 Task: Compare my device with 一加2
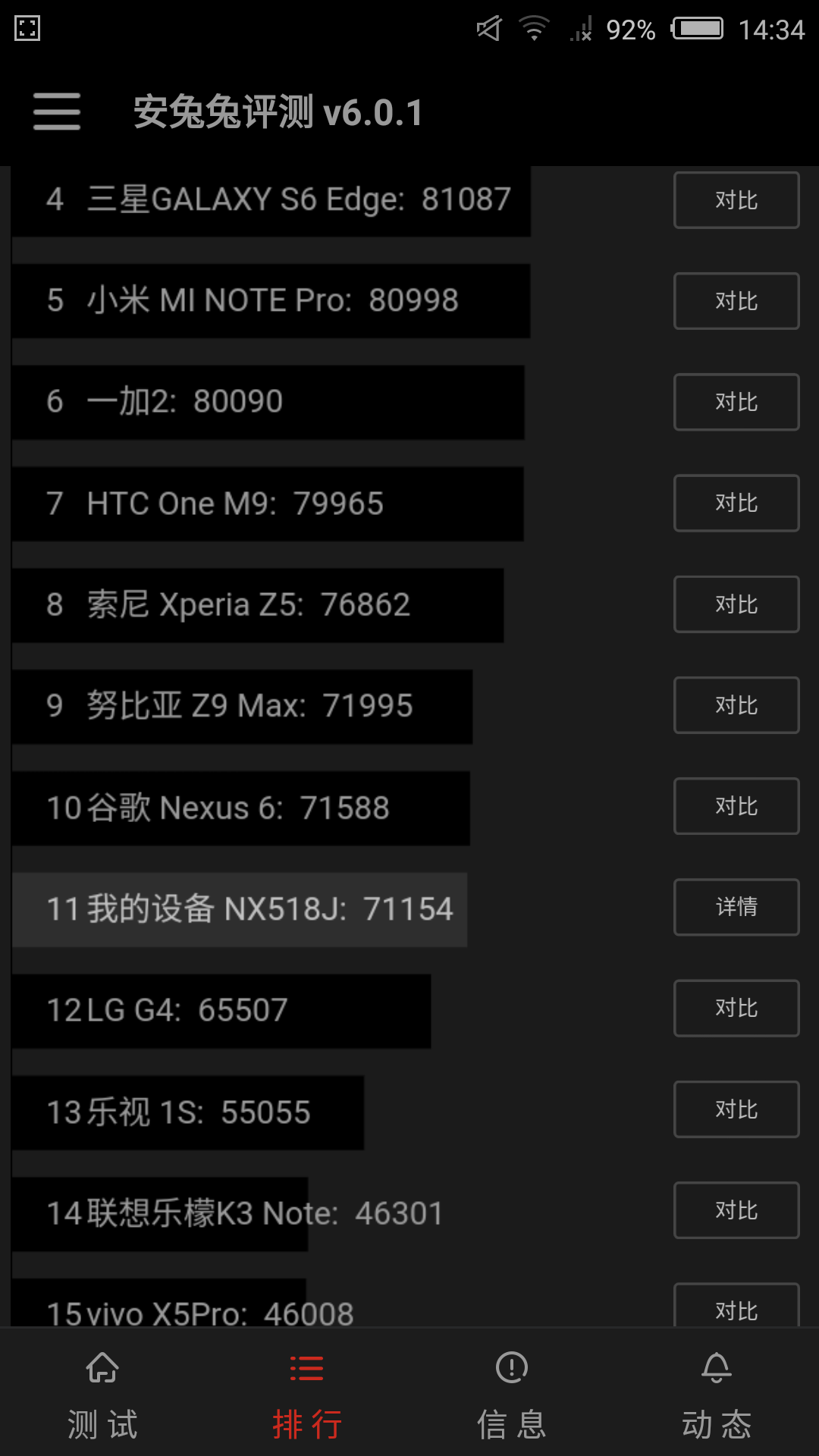click(x=736, y=402)
